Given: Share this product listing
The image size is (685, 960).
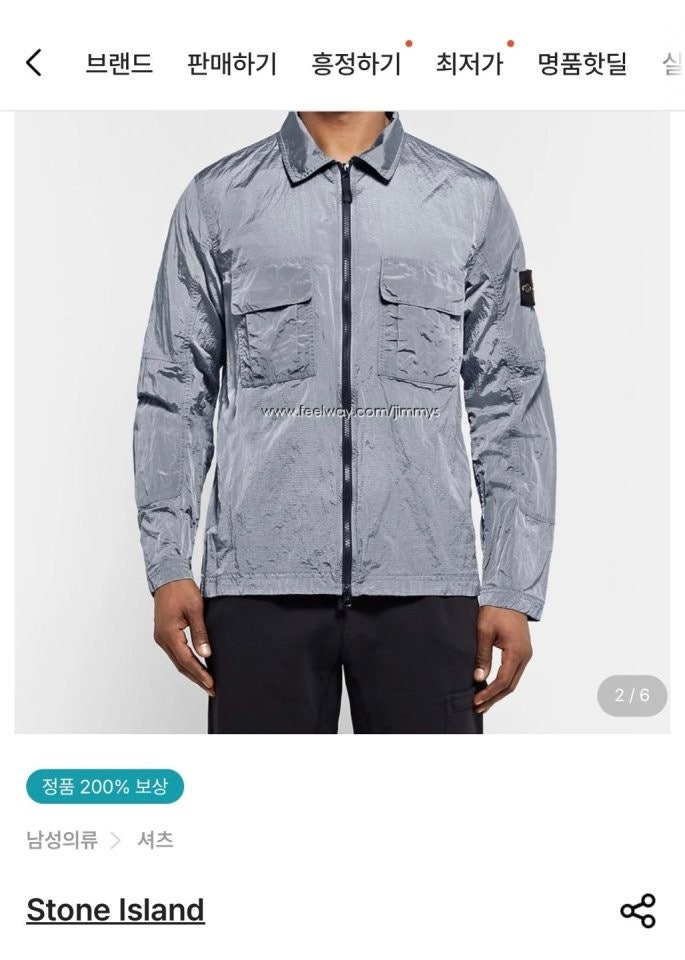Looking at the screenshot, I should (638, 911).
